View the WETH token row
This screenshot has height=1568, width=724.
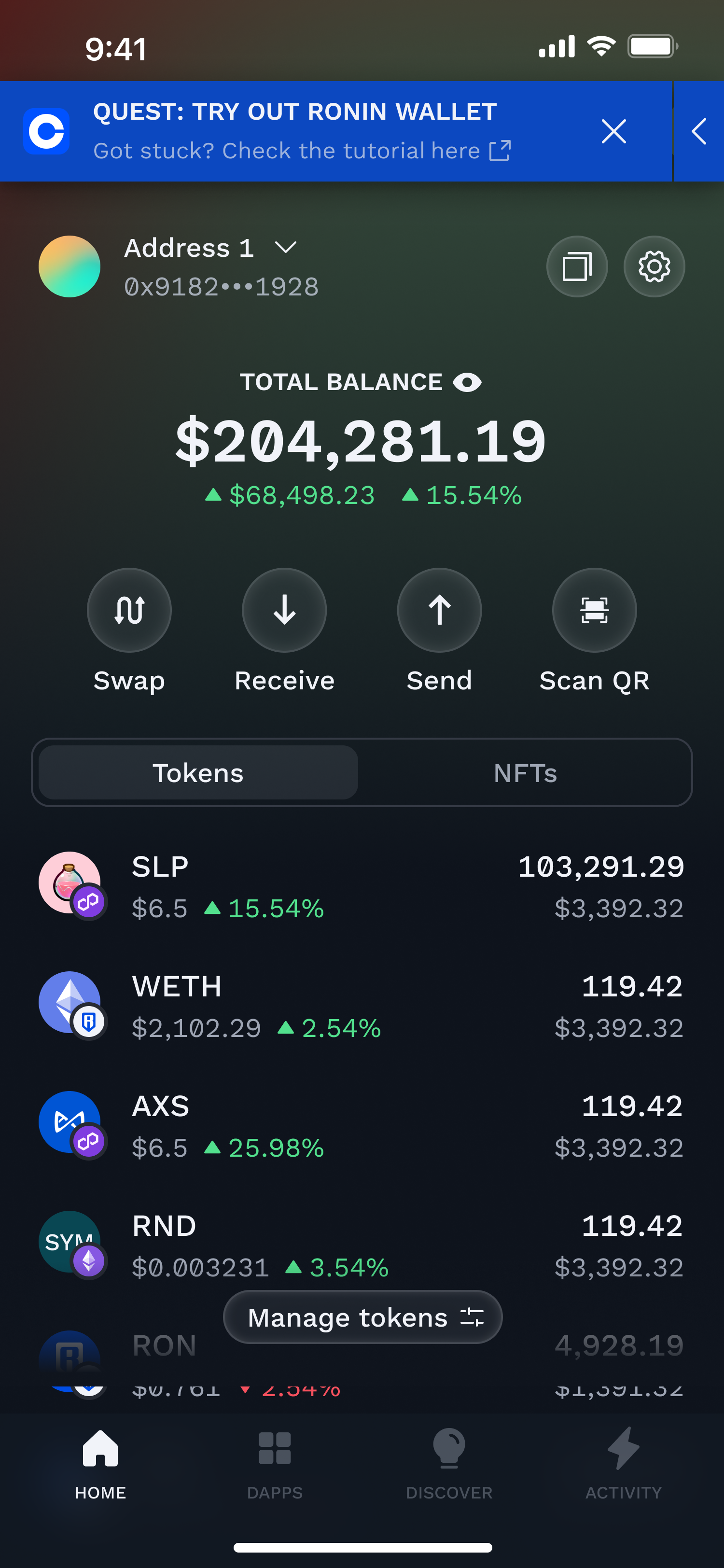tap(362, 1006)
